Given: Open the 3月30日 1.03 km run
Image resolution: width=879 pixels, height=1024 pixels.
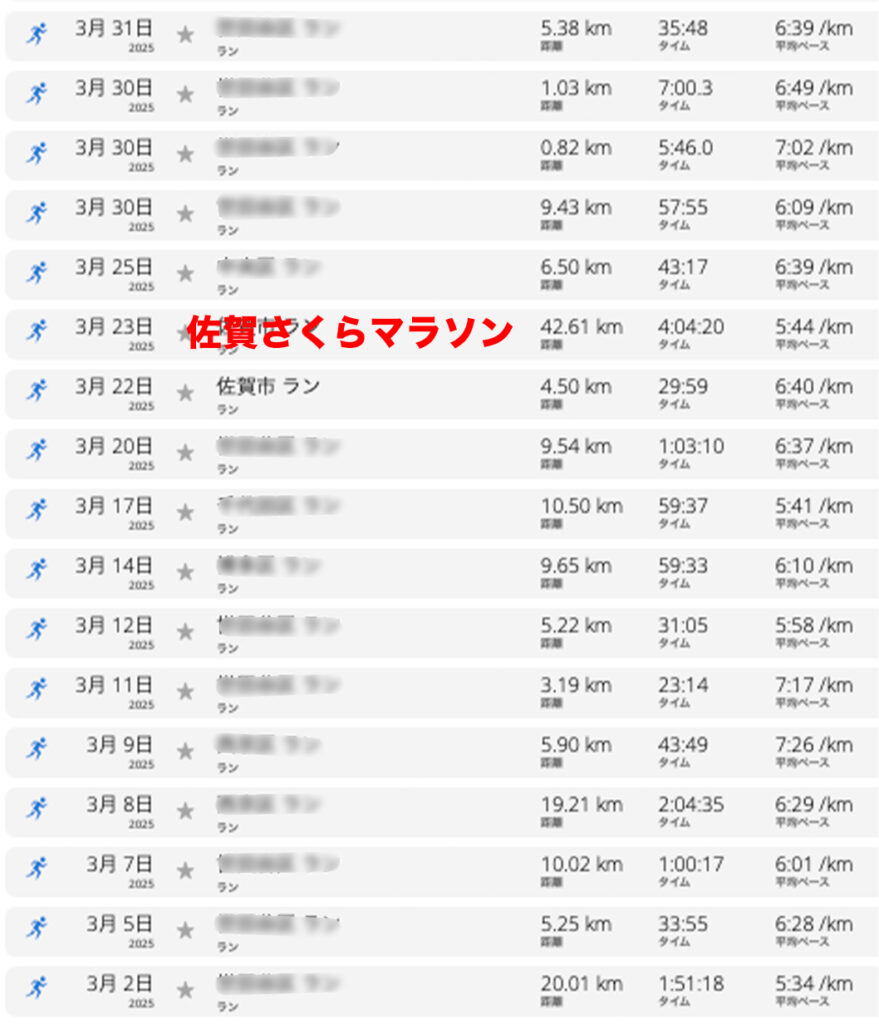Looking at the screenshot, I should click(278, 88).
